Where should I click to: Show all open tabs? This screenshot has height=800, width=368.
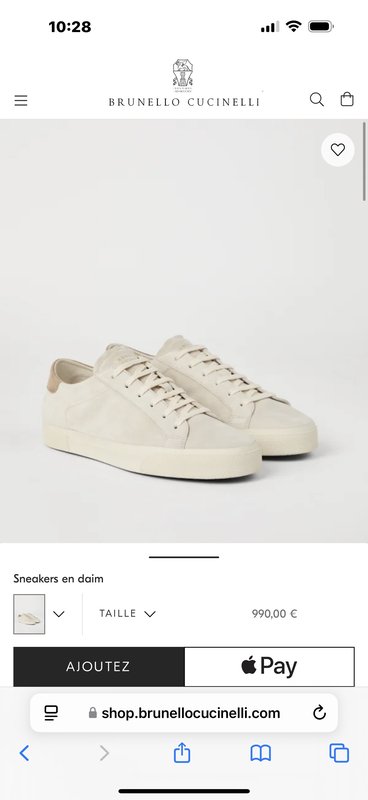(339, 753)
